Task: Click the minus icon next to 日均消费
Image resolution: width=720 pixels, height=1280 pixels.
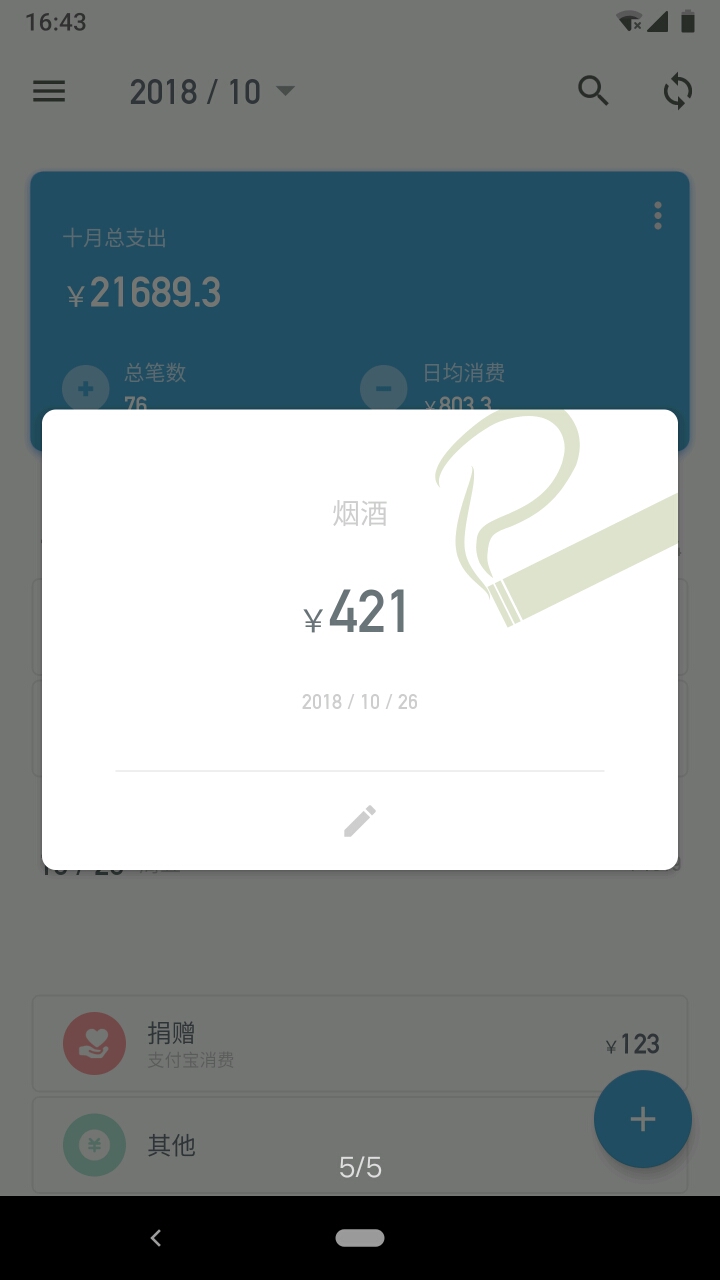Action: (x=383, y=388)
